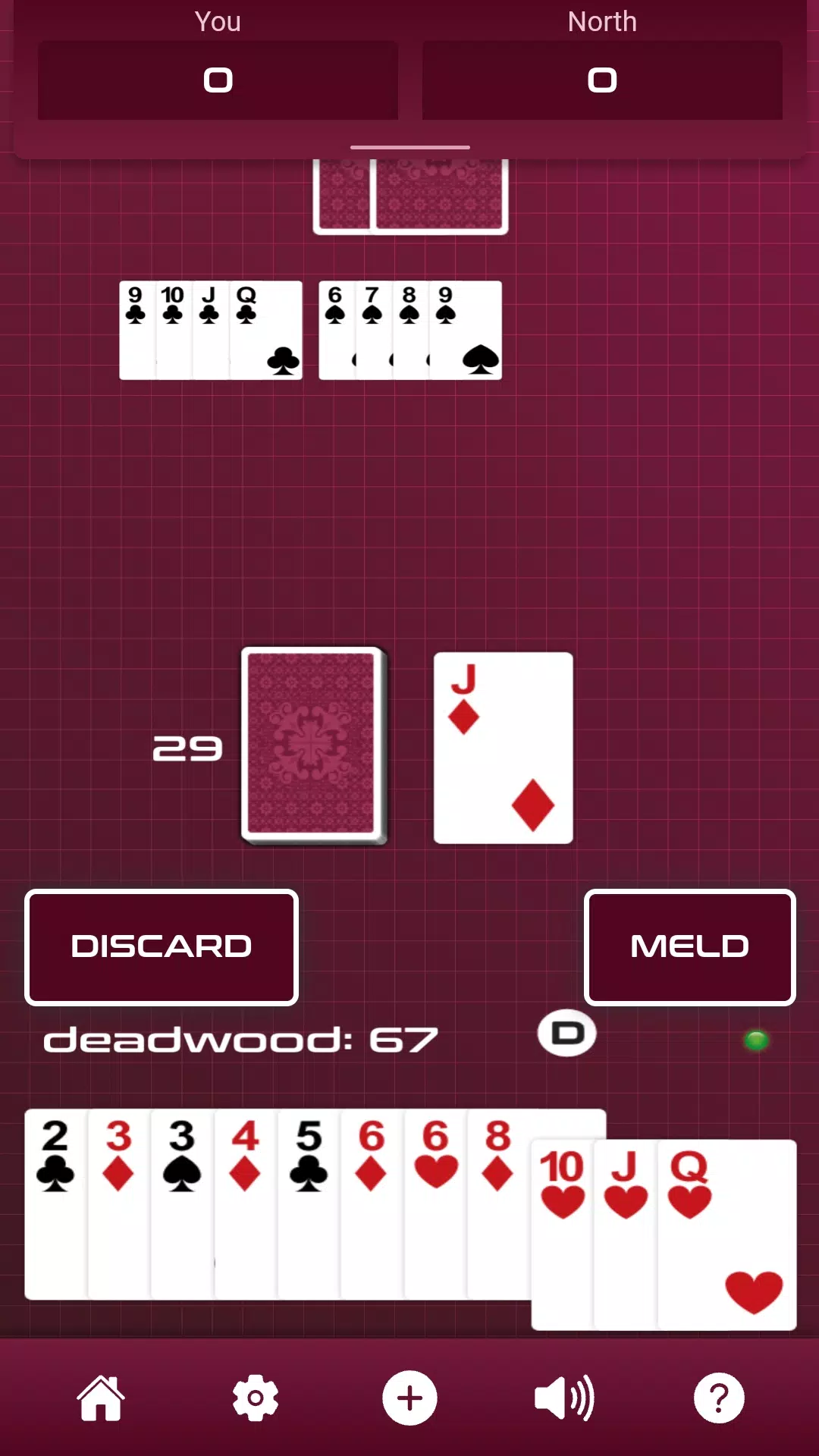The height and width of the screenshot is (1456, 819).
Task: Pick up the Jack of diamonds discard
Action: (x=503, y=748)
